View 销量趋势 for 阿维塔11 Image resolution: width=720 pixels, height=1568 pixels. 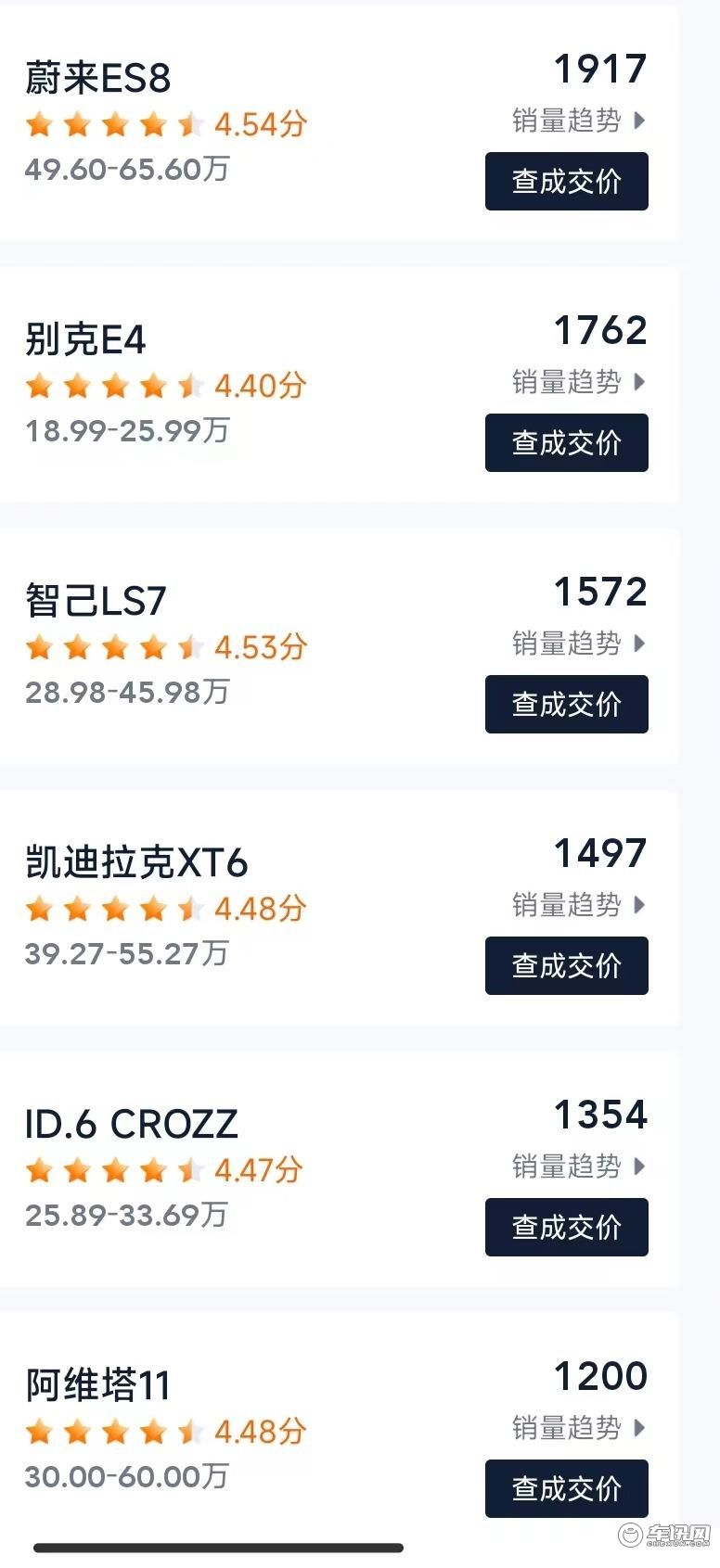578,1428
